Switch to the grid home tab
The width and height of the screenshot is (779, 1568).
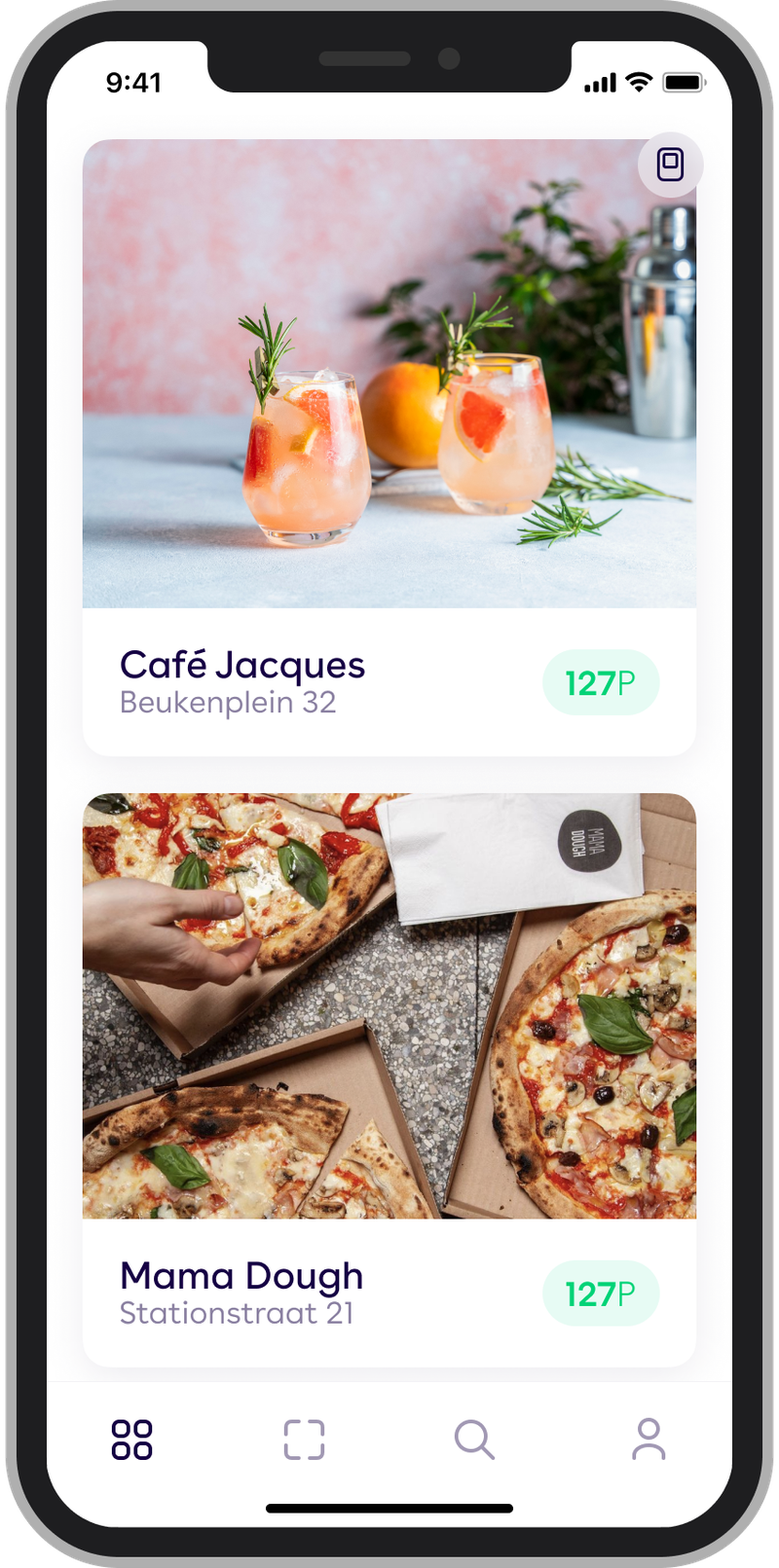[x=131, y=1439]
